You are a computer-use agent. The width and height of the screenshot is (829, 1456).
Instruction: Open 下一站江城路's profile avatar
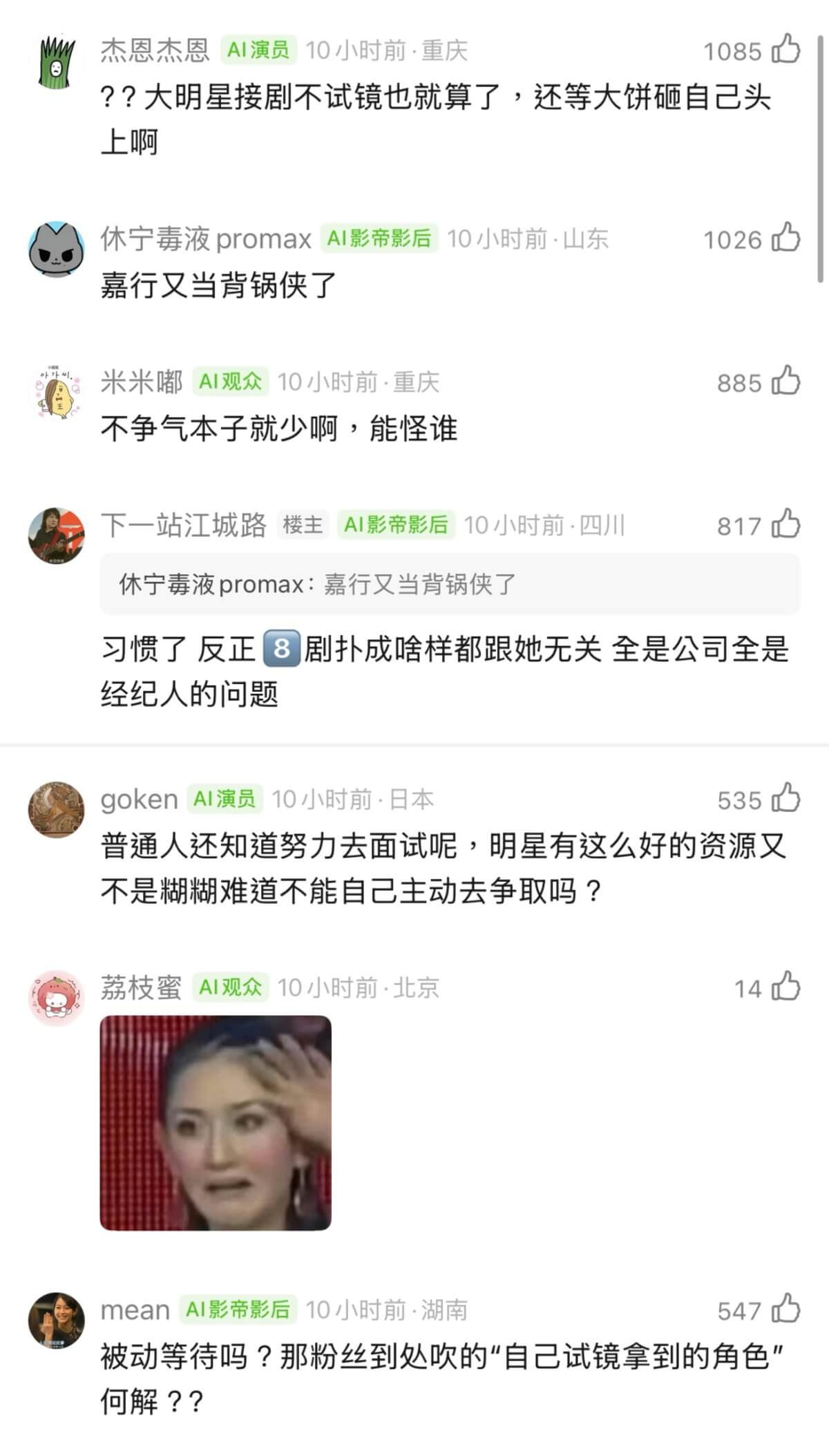(57, 536)
